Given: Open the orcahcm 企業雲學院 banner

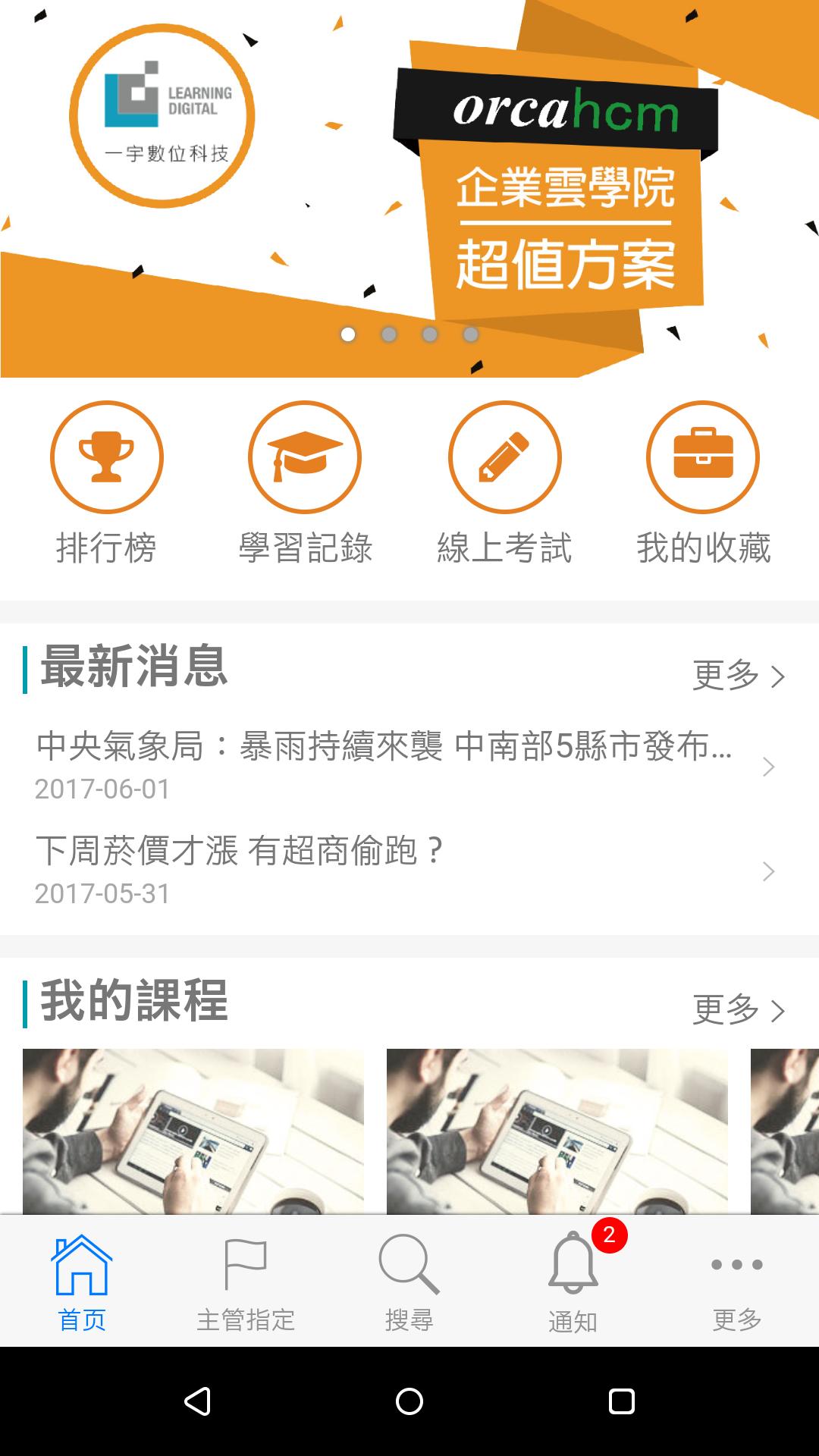Looking at the screenshot, I should point(409,190).
